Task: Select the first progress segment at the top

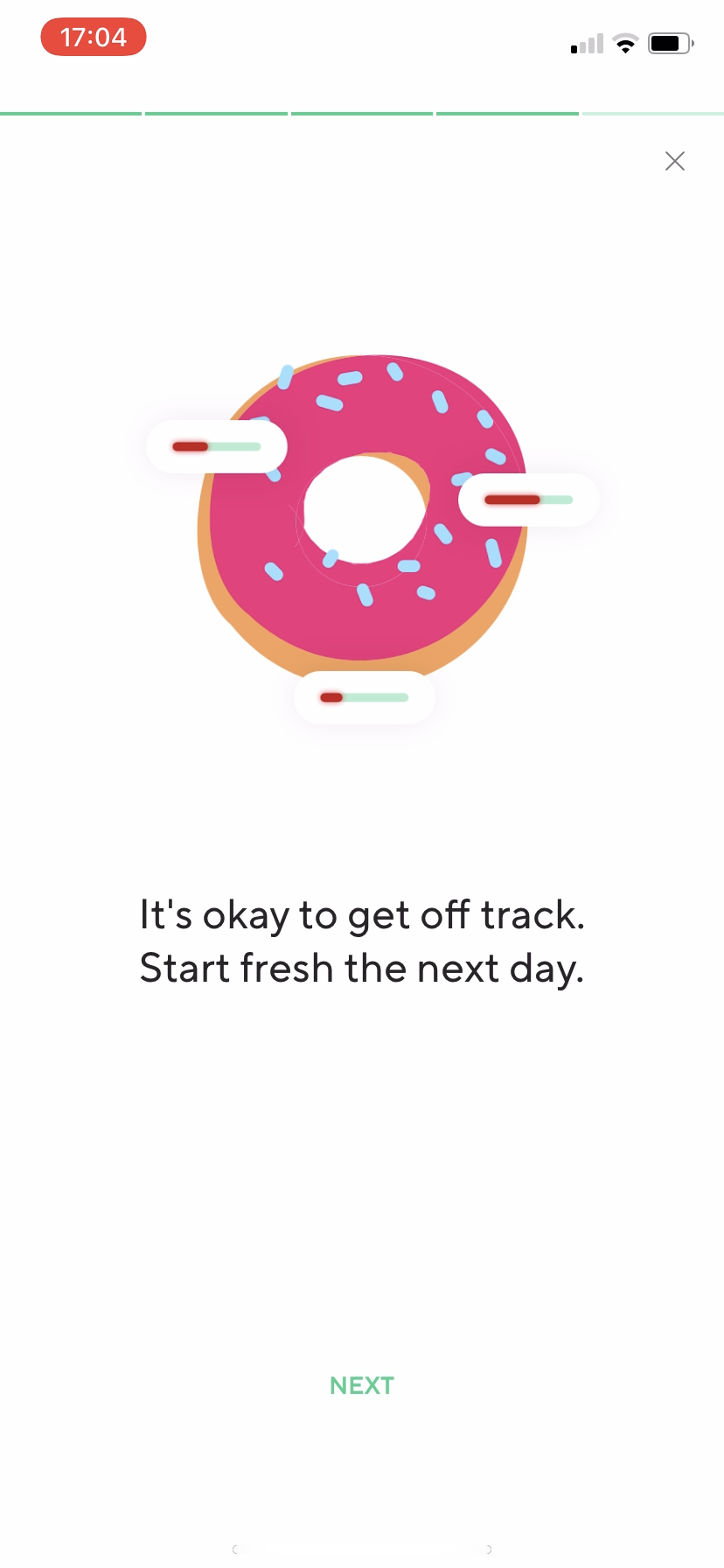Action: tap(71, 114)
